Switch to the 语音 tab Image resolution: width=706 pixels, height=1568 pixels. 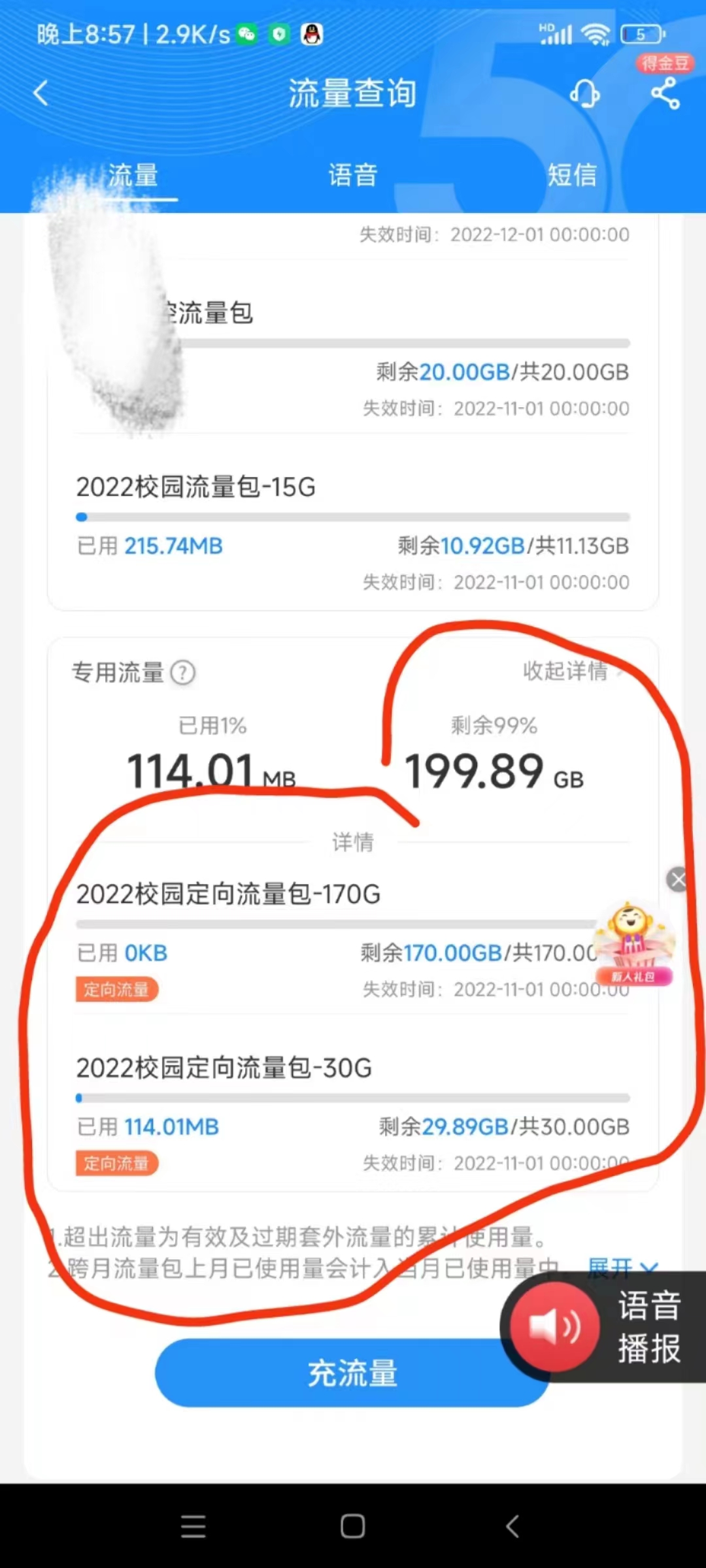(x=353, y=175)
